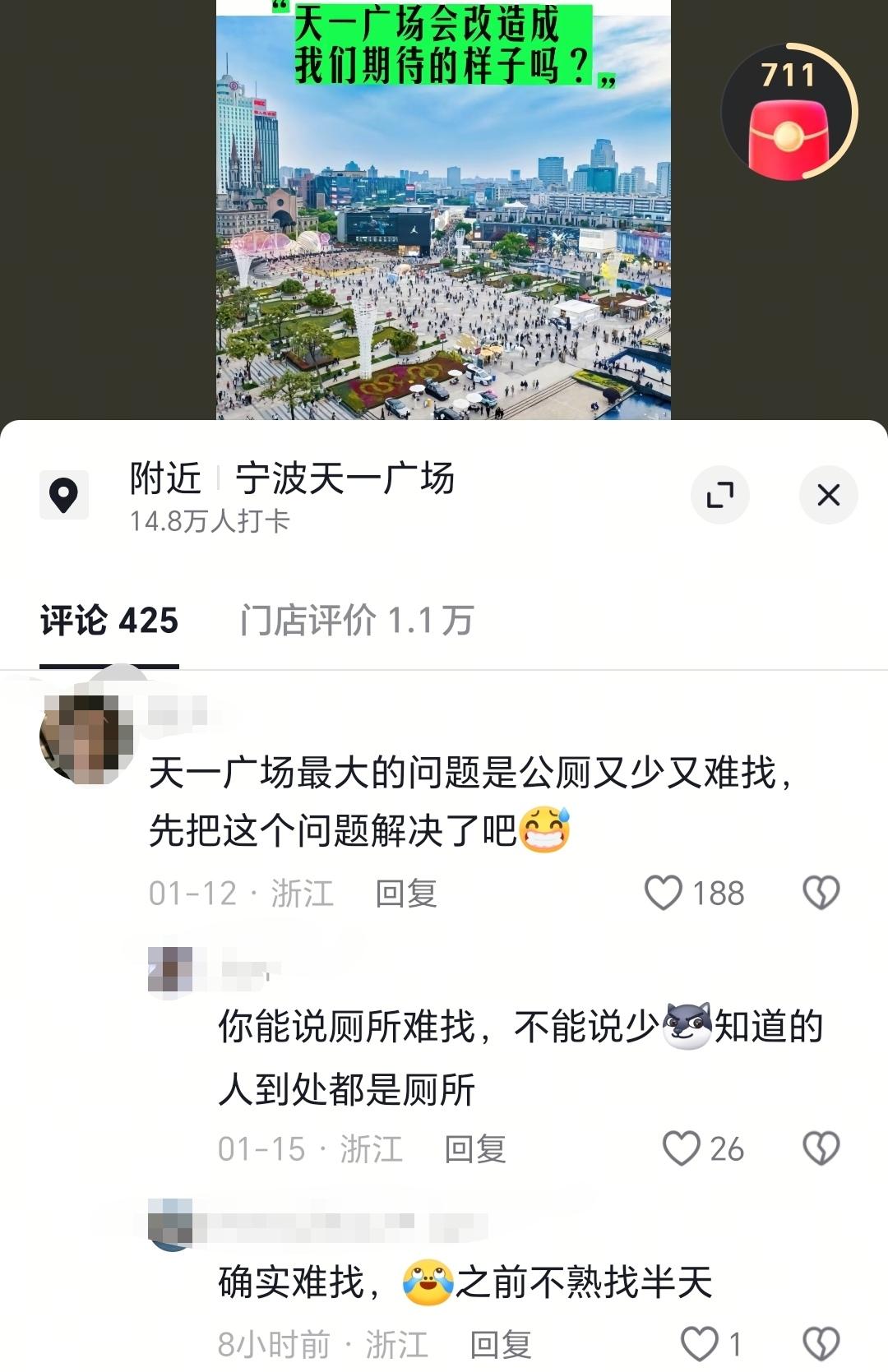Image resolution: width=888 pixels, height=1372 pixels.
Task: Close the comment panel with the X
Action: pyautogui.click(x=827, y=493)
